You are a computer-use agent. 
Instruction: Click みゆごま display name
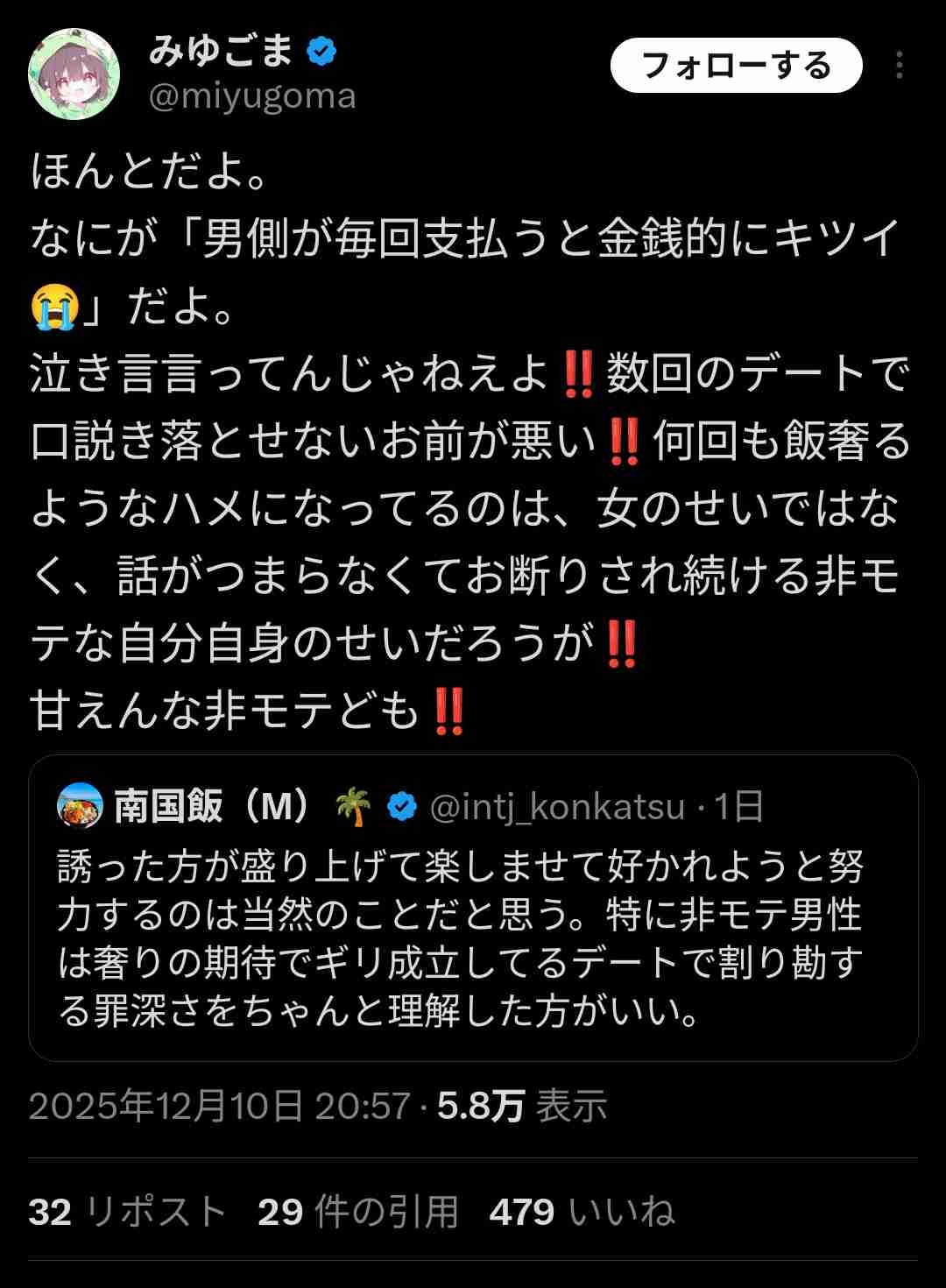221,51
